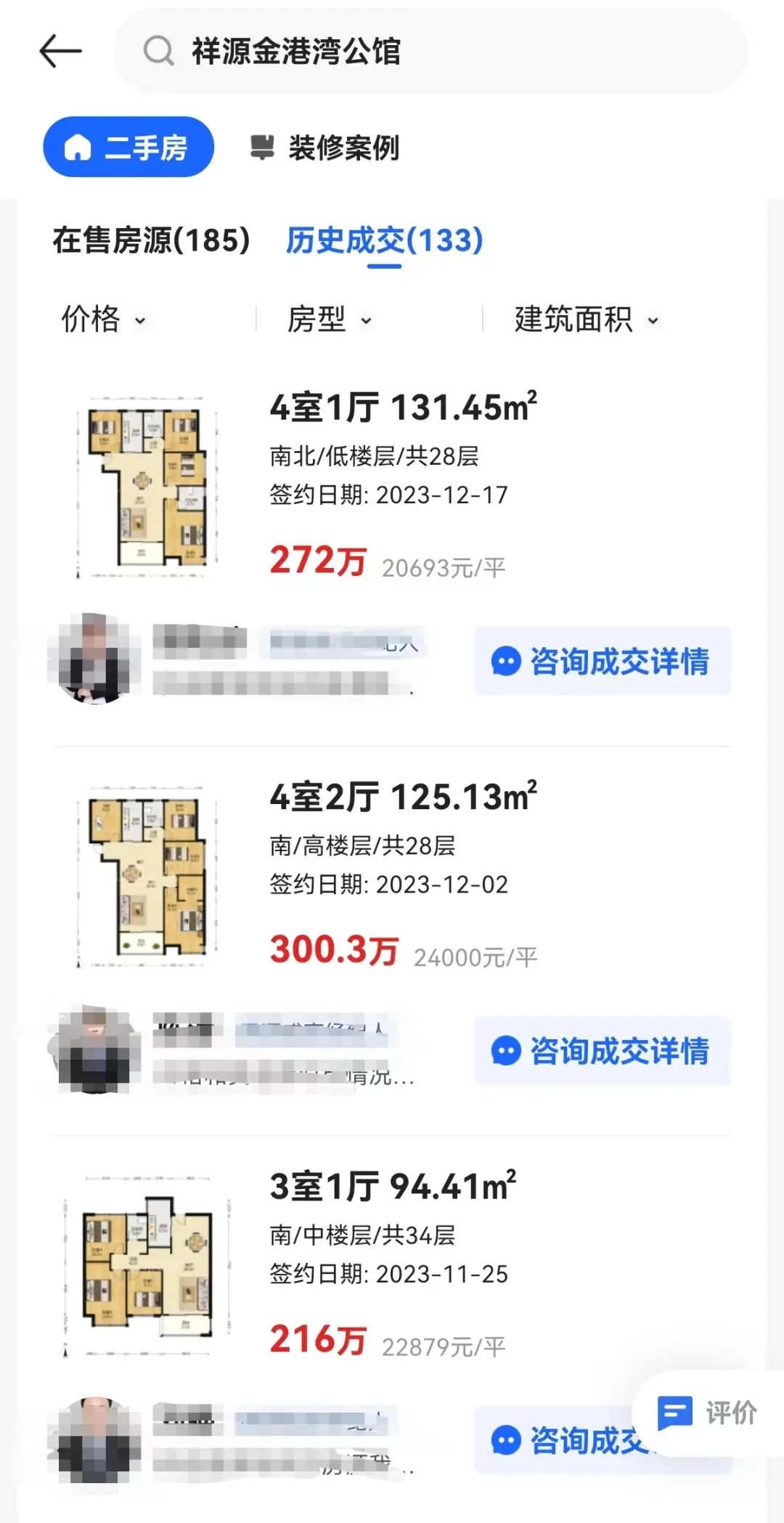The height and width of the screenshot is (1523, 784).
Task: Click the house icon on 二手房 tab
Action: point(78,147)
